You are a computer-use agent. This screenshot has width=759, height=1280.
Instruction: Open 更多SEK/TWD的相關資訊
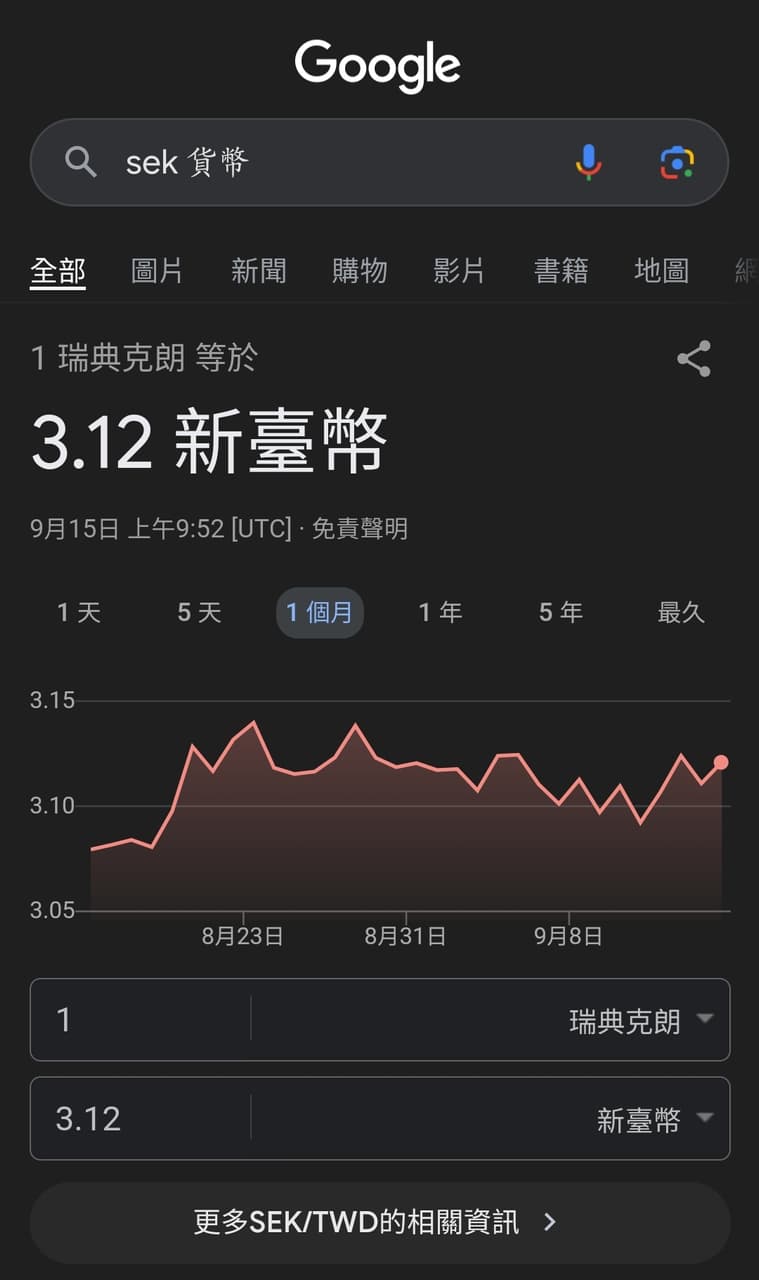click(379, 1222)
